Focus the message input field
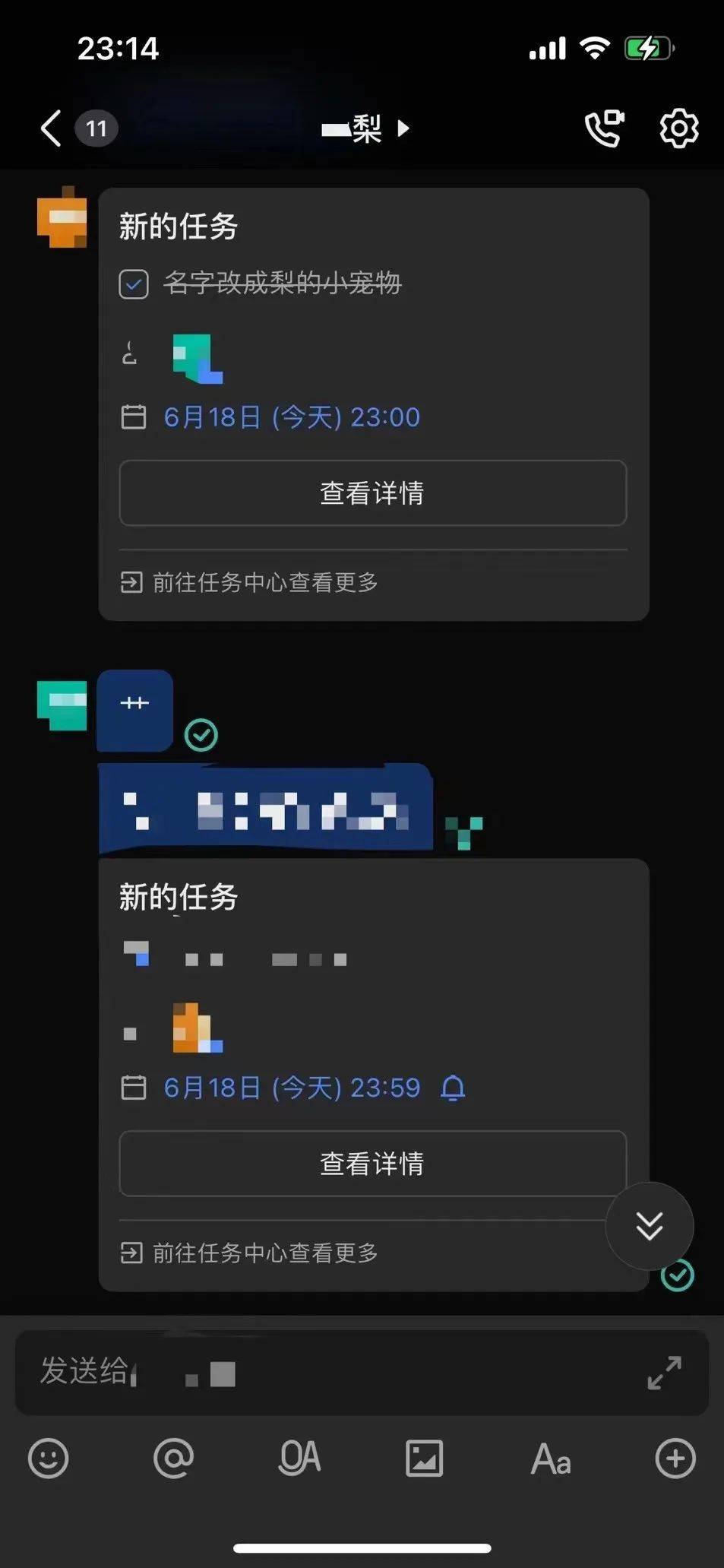This screenshot has height=1568, width=724. [x=334, y=1373]
